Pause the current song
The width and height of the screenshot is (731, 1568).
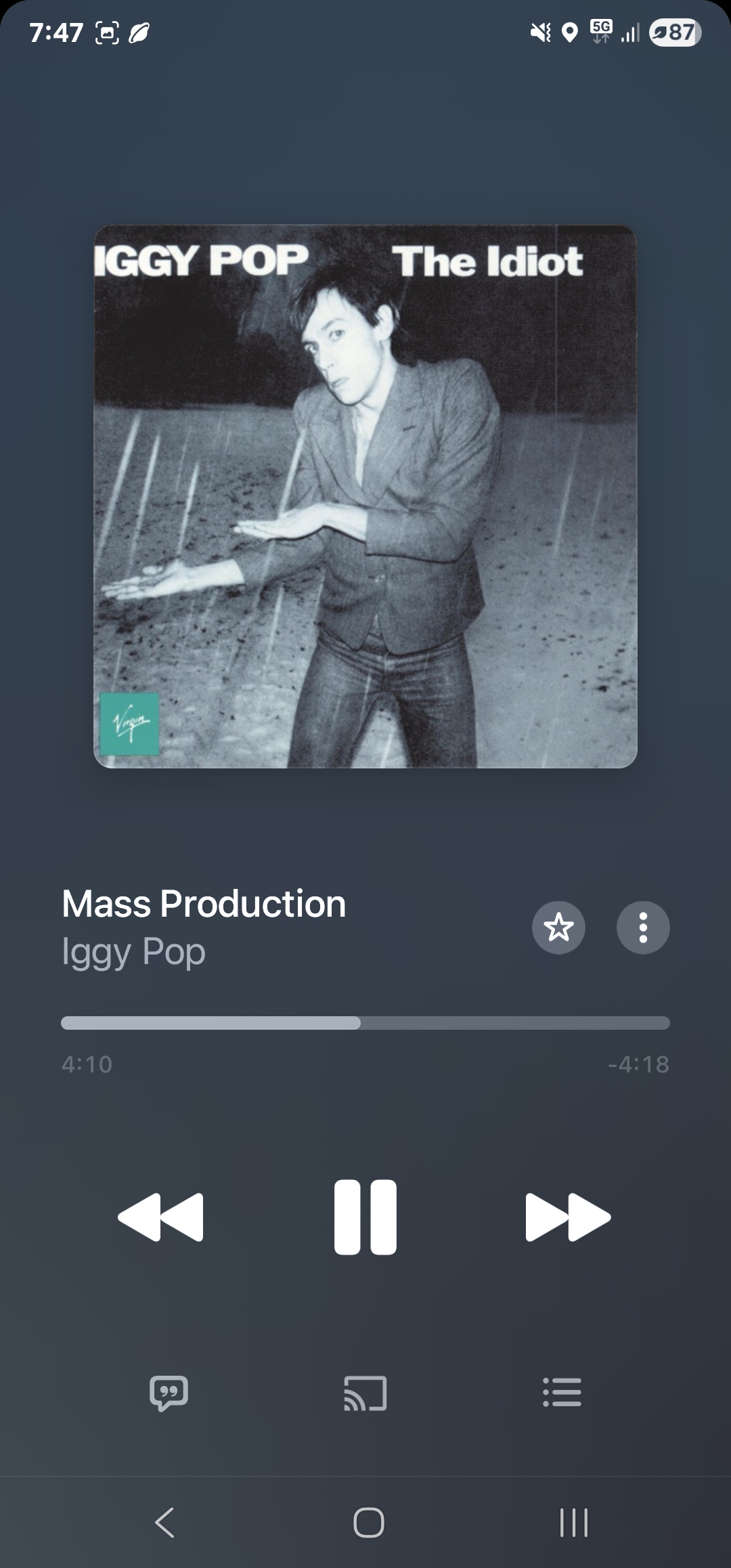tap(365, 1217)
